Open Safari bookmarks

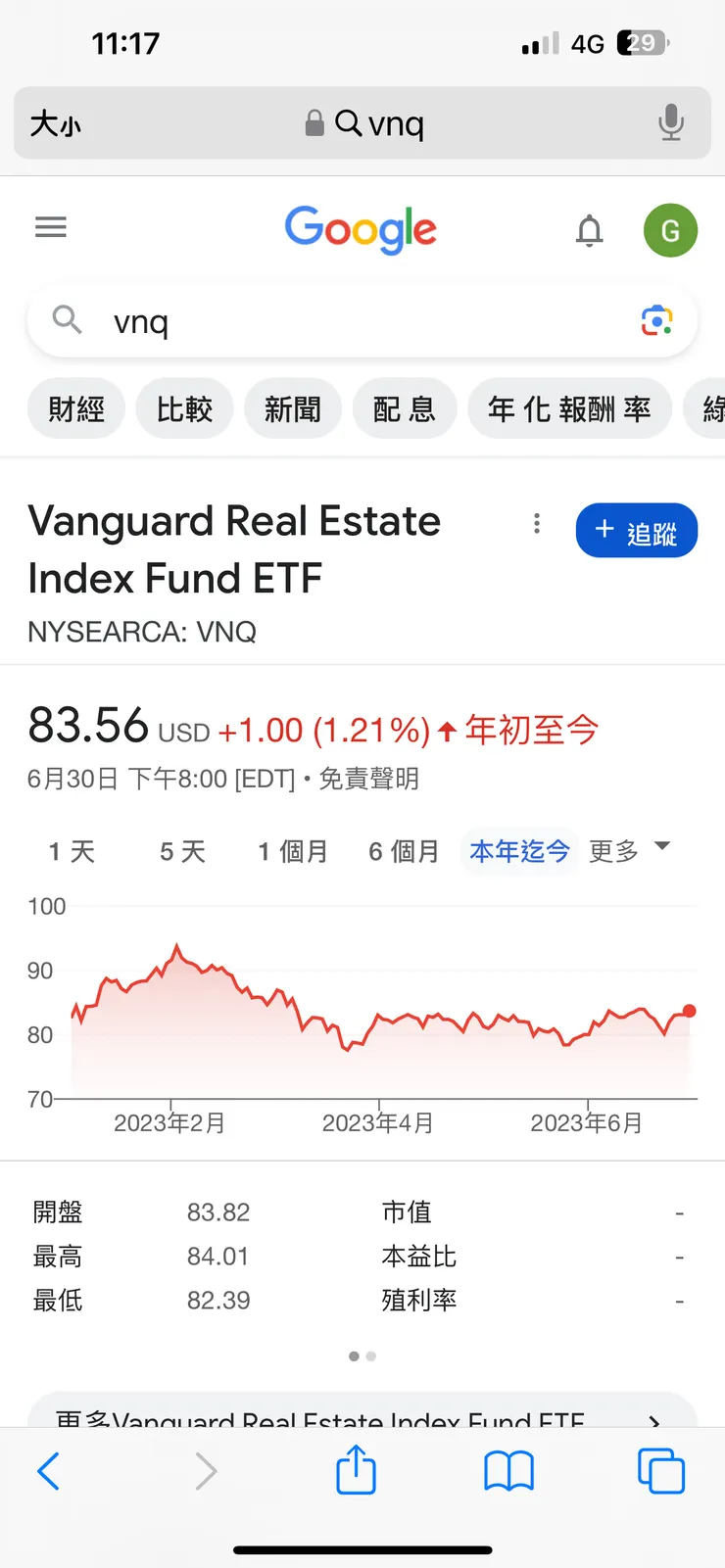coord(508,1470)
